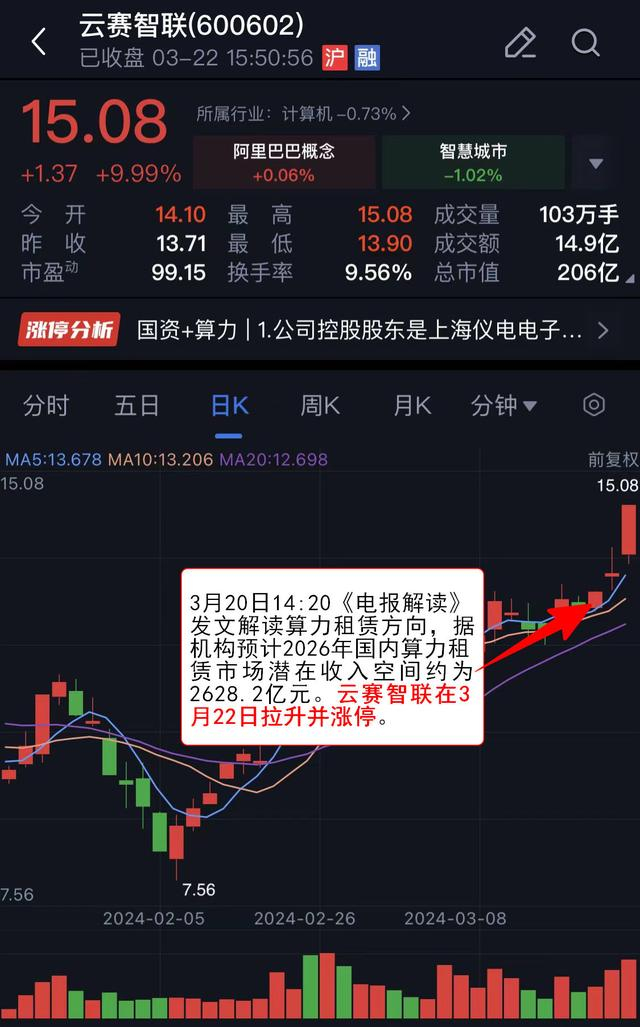Open the 分钟 interval dropdown
Image resolution: width=640 pixels, height=1027 pixels.
[x=504, y=405]
